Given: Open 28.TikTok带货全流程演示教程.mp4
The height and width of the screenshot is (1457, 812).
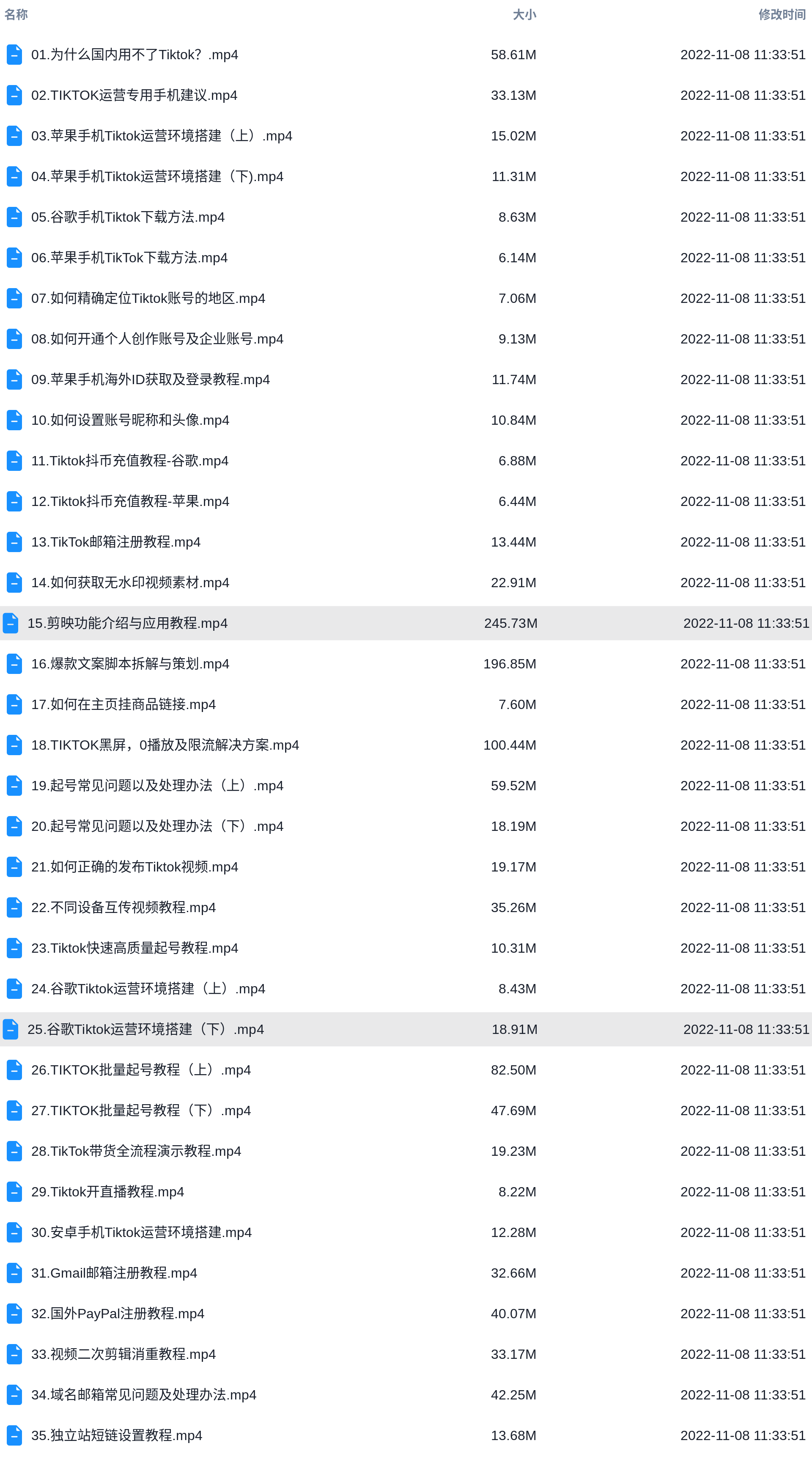Looking at the screenshot, I should point(136,1152).
